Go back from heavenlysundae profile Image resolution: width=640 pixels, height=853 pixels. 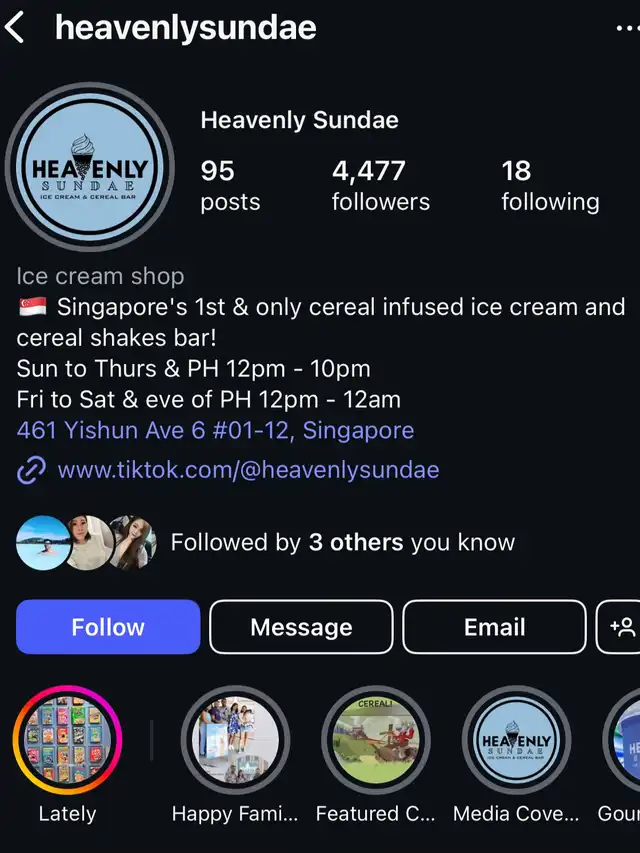tap(15, 28)
